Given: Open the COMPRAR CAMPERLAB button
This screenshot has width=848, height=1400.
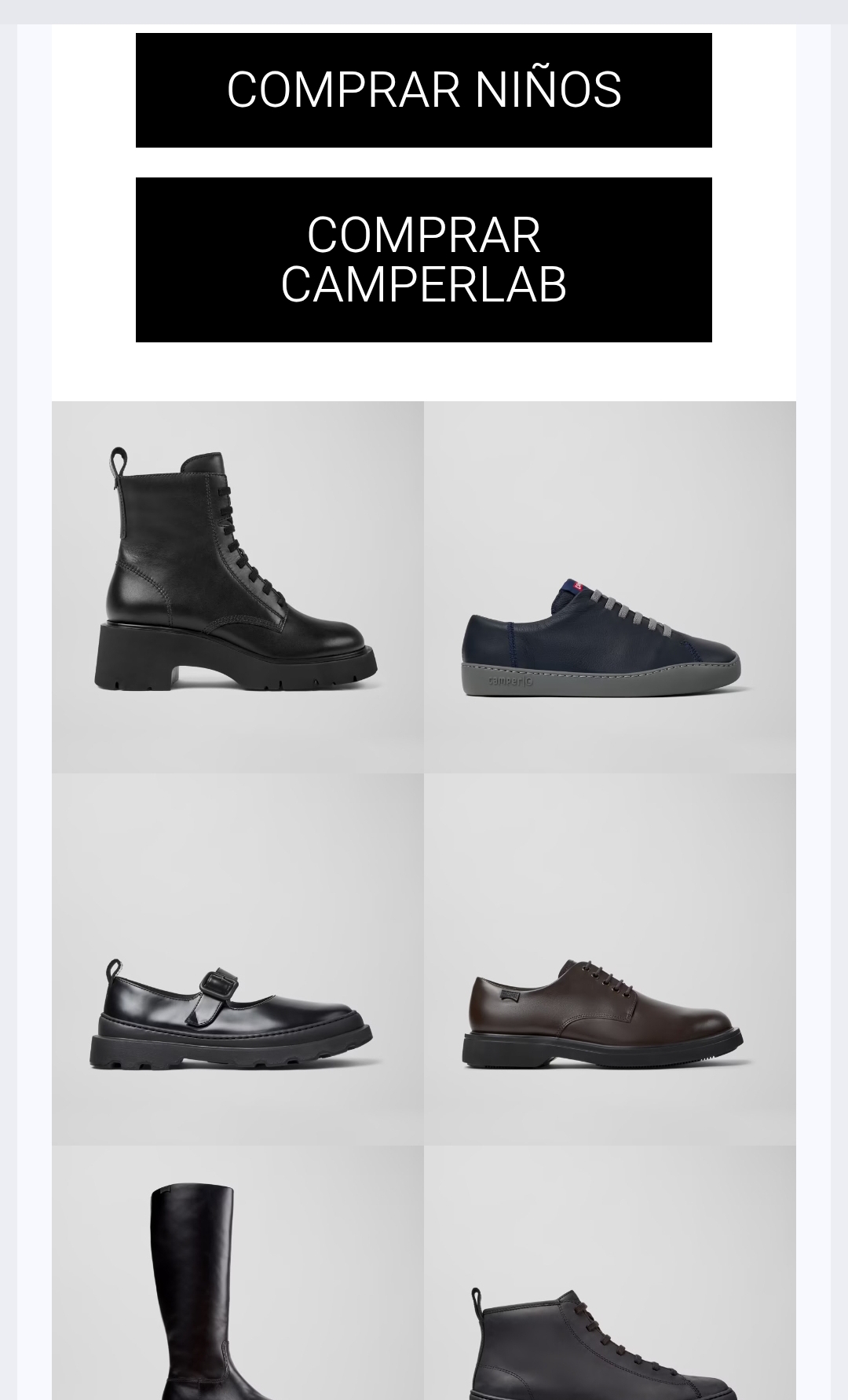Looking at the screenshot, I should click(x=423, y=260).
